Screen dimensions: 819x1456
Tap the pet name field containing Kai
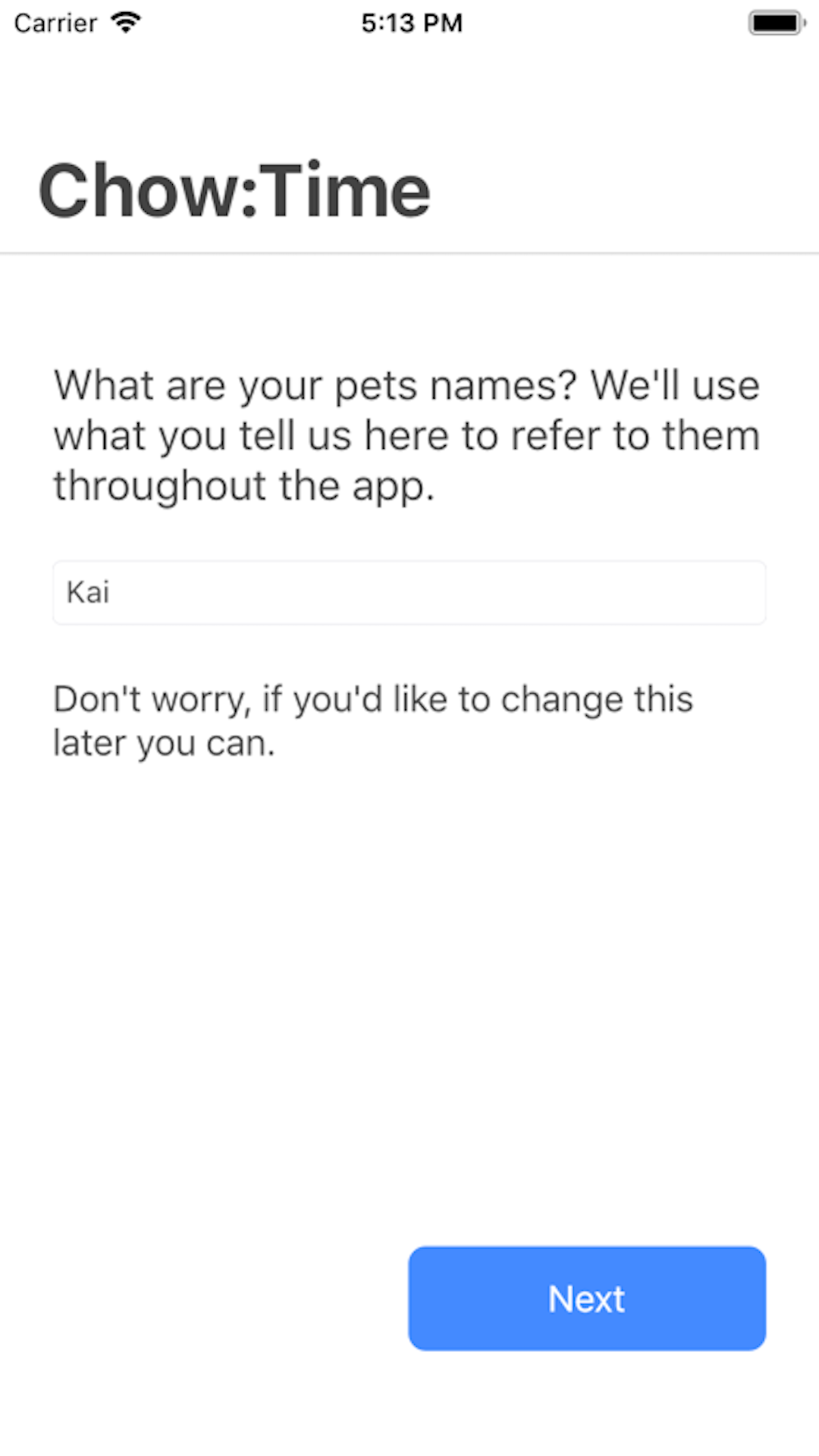point(409,592)
